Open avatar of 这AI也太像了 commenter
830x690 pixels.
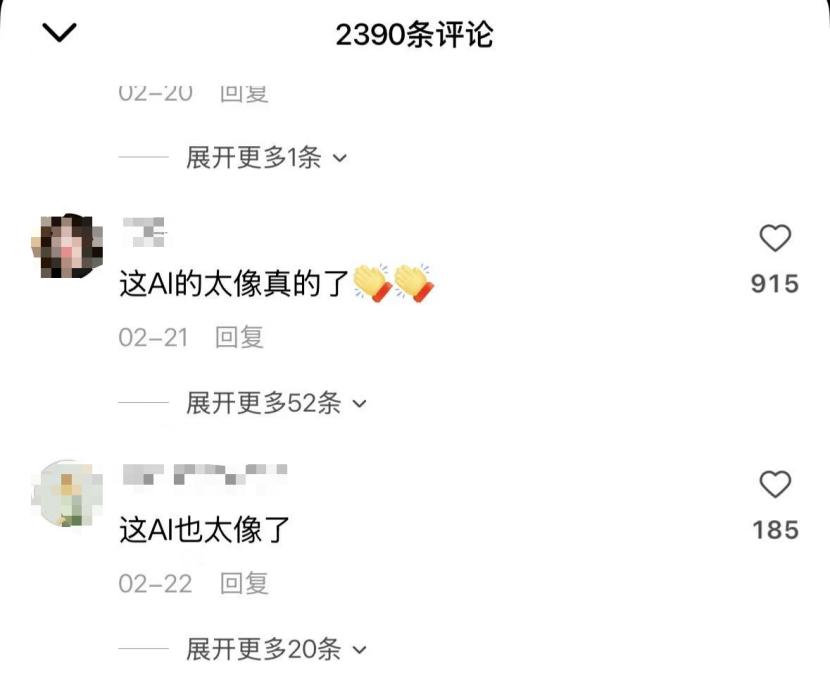(x=67, y=494)
